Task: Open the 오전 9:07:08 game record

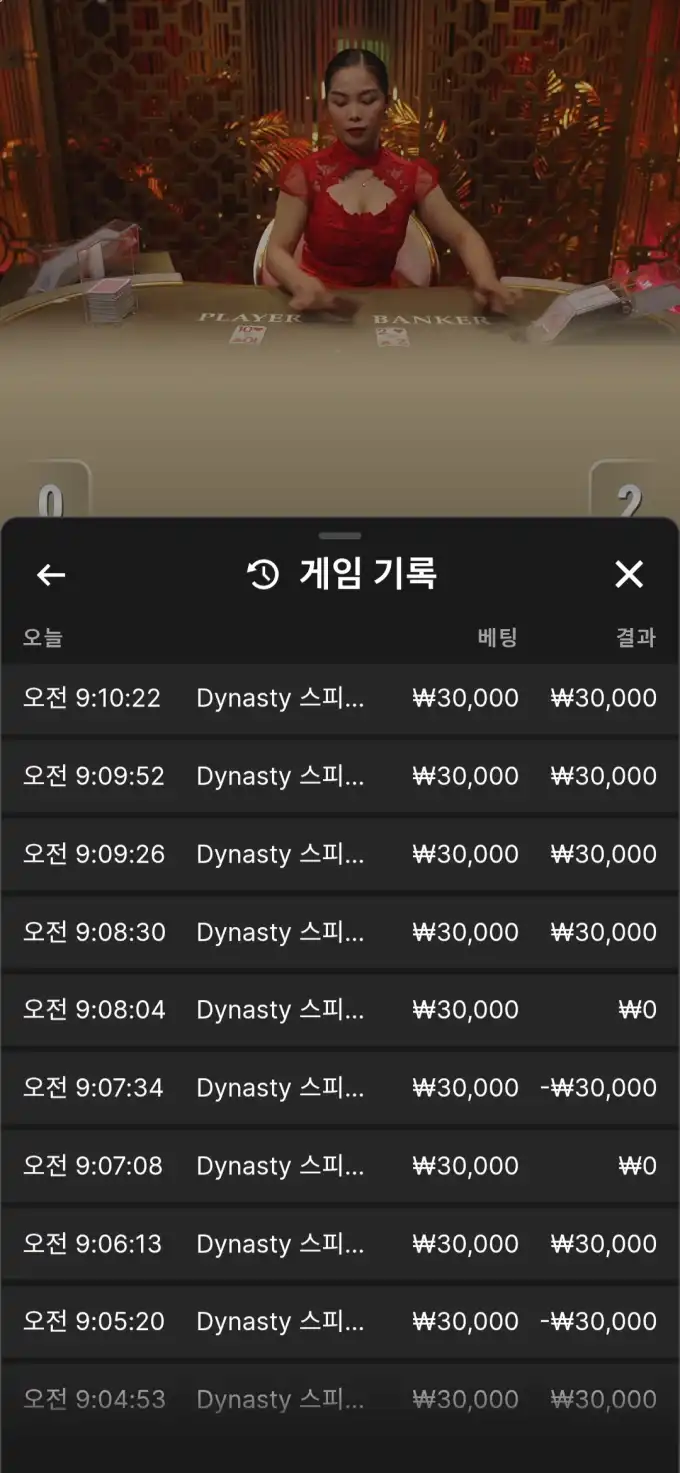Action: coord(340,1166)
